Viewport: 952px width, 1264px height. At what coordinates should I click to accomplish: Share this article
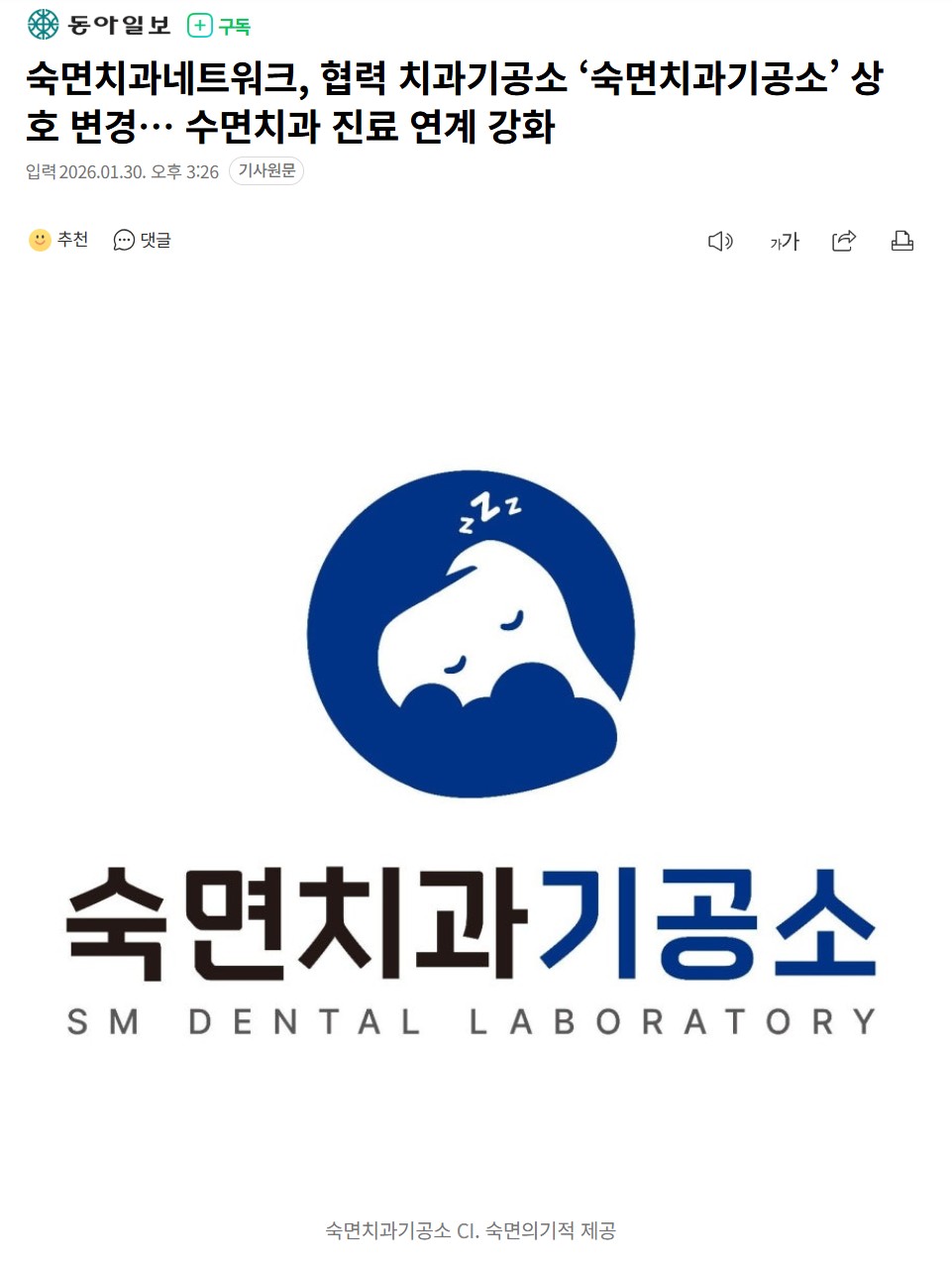844,241
